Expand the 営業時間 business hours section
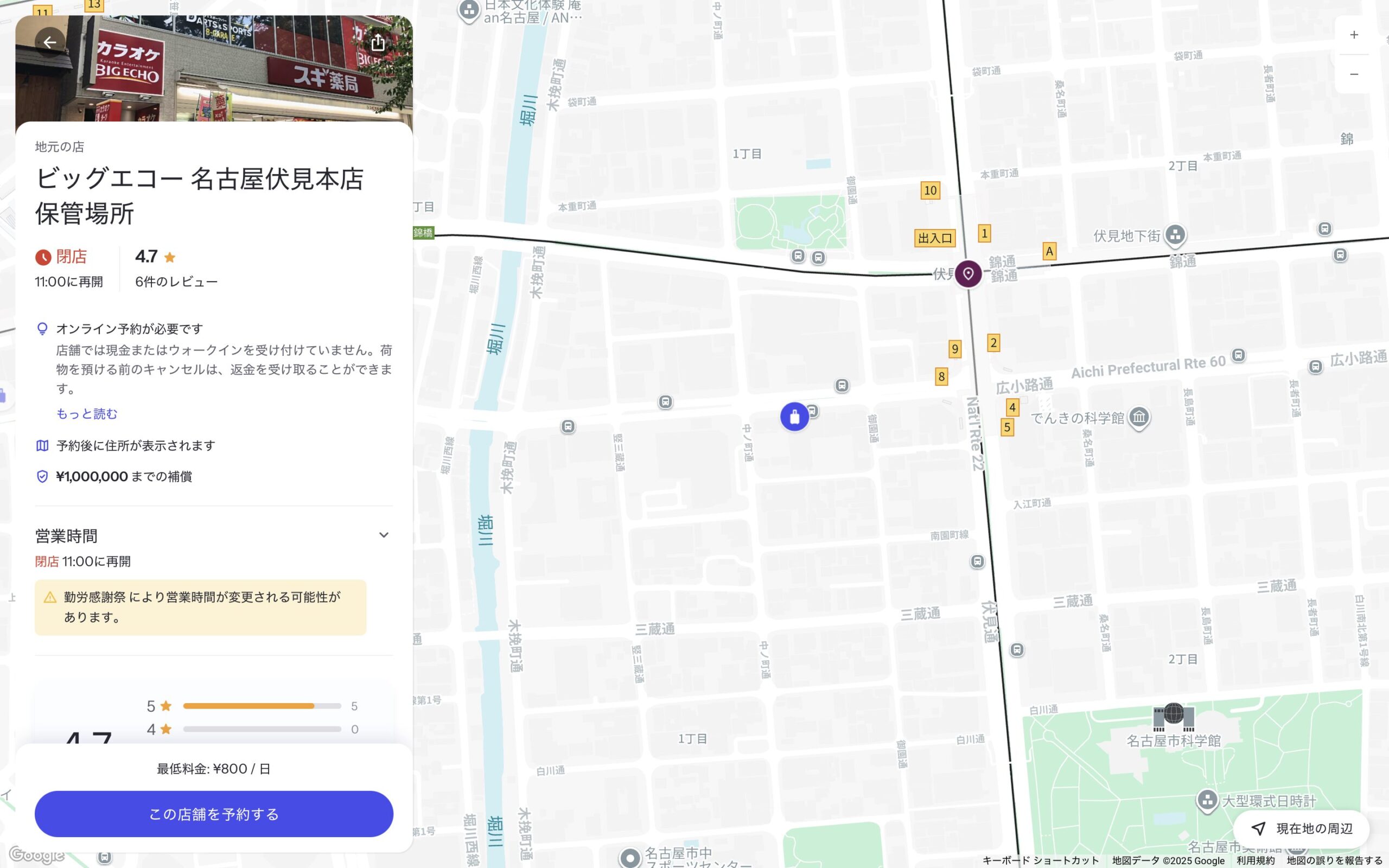Screen dimensions: 1389x868 click(x=384, y=535)
